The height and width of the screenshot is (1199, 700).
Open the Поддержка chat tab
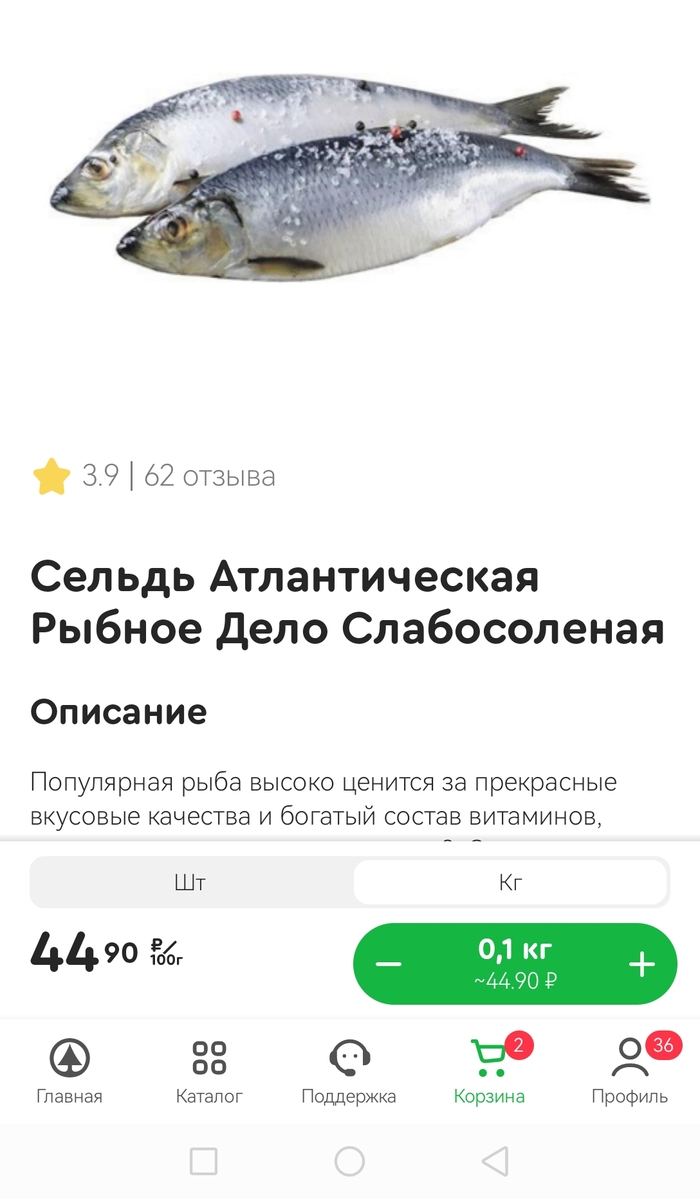tap(349, 1070)
